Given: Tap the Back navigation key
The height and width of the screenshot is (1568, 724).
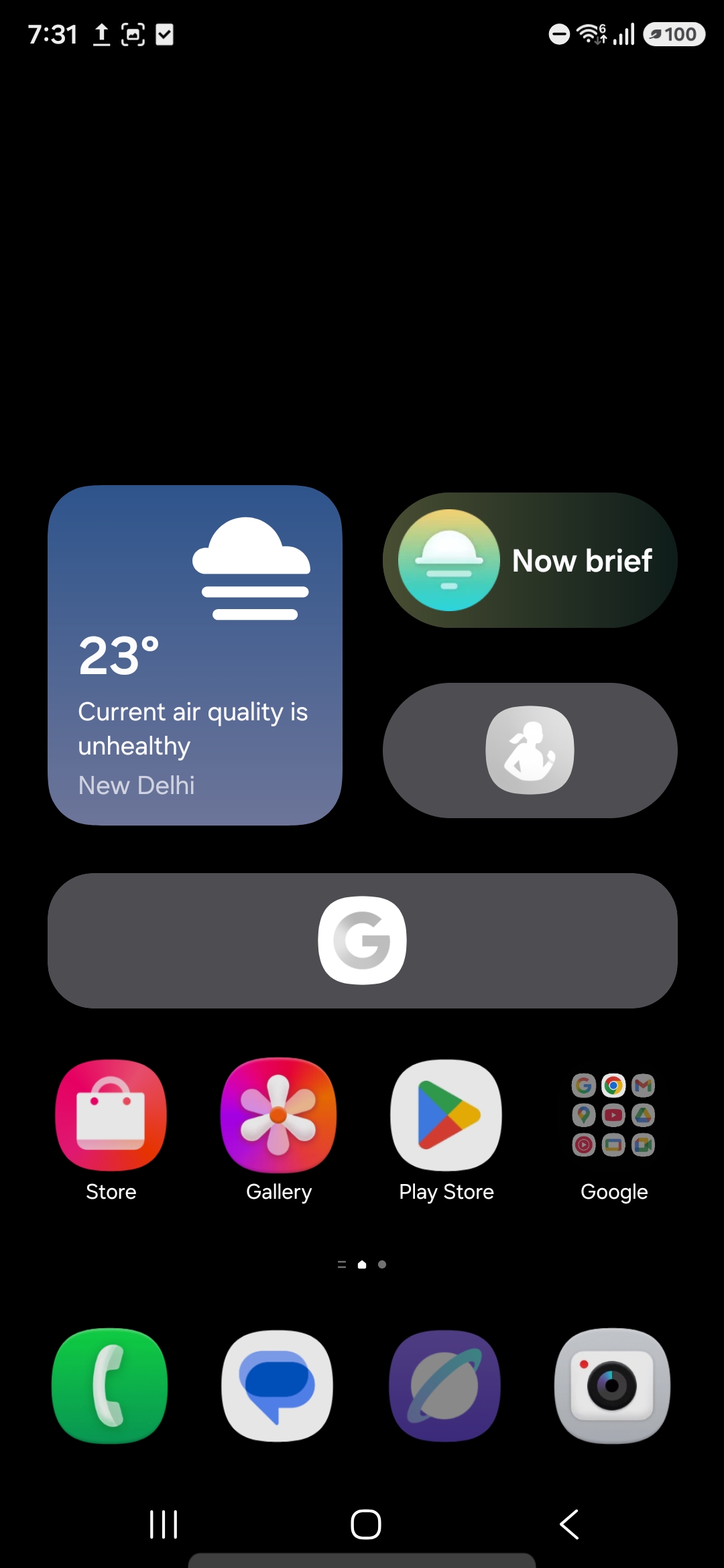Looking at the screenshot, I should pos(568,1524).
